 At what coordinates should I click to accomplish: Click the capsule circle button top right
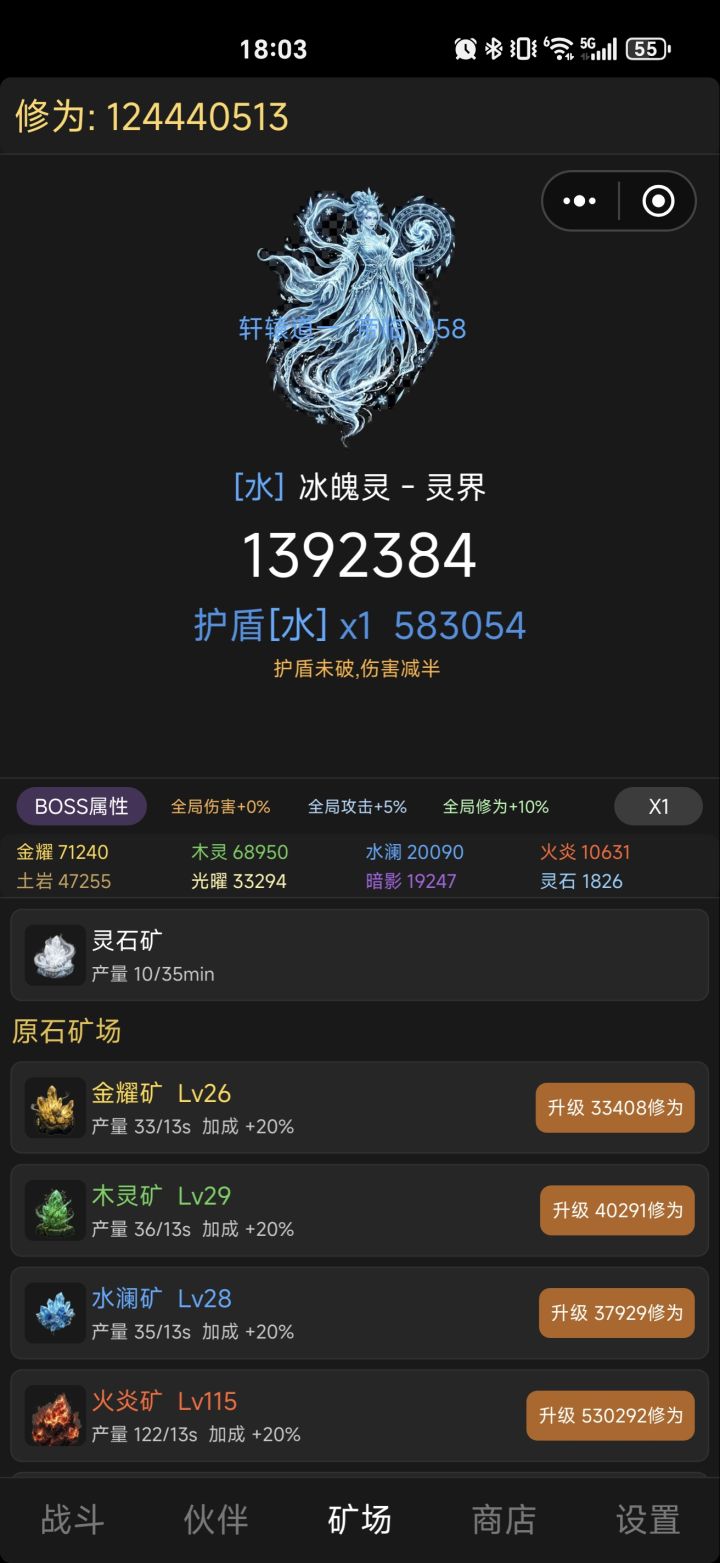pyautogui.click(x=658, y=200)
